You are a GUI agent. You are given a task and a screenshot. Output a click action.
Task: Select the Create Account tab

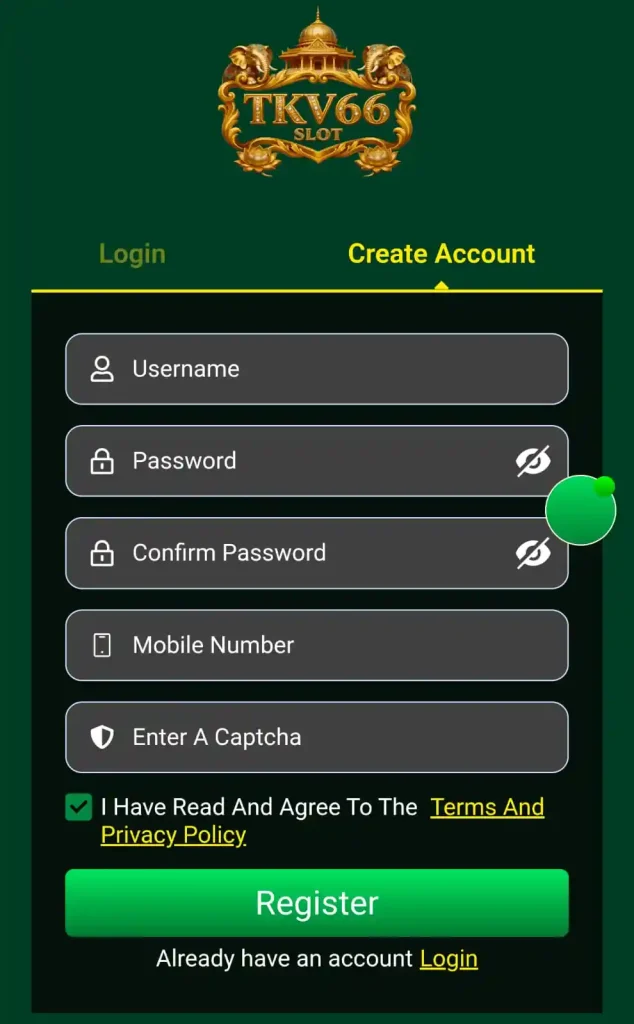click(441, 253)
